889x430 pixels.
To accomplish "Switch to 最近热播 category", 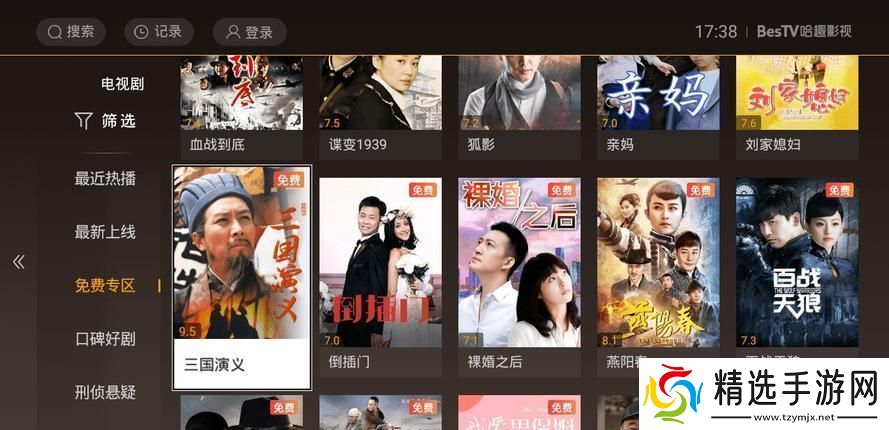I will (x=105, y=179).
